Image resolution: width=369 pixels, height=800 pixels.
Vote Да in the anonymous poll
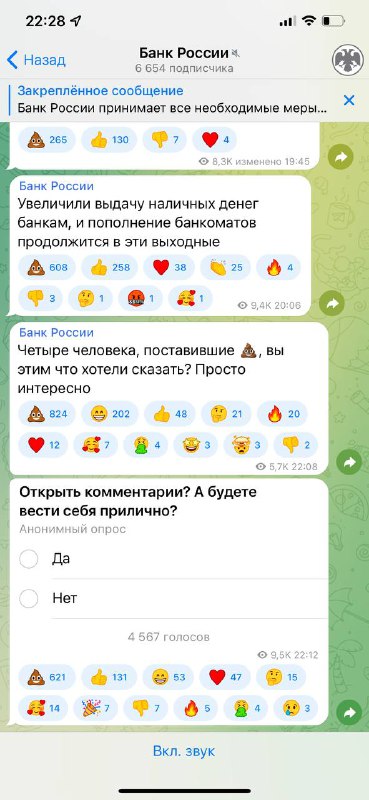point(168,559)
